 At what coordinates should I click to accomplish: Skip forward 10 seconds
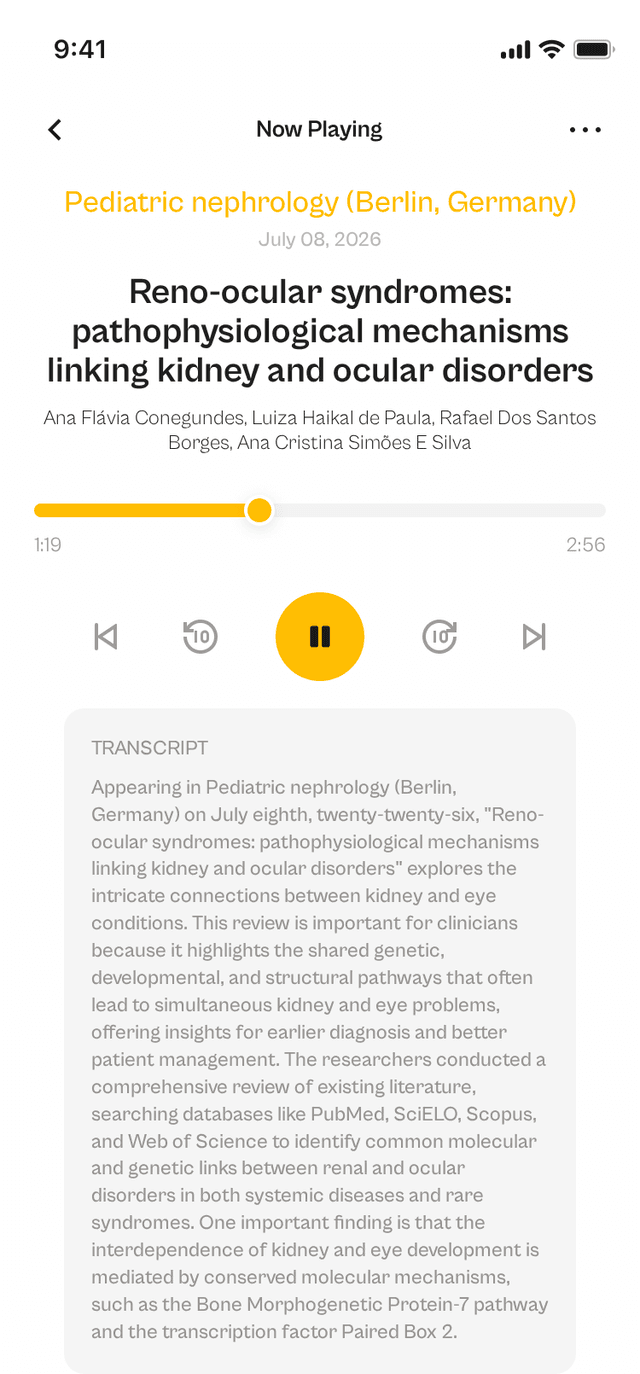pos(440,637)
